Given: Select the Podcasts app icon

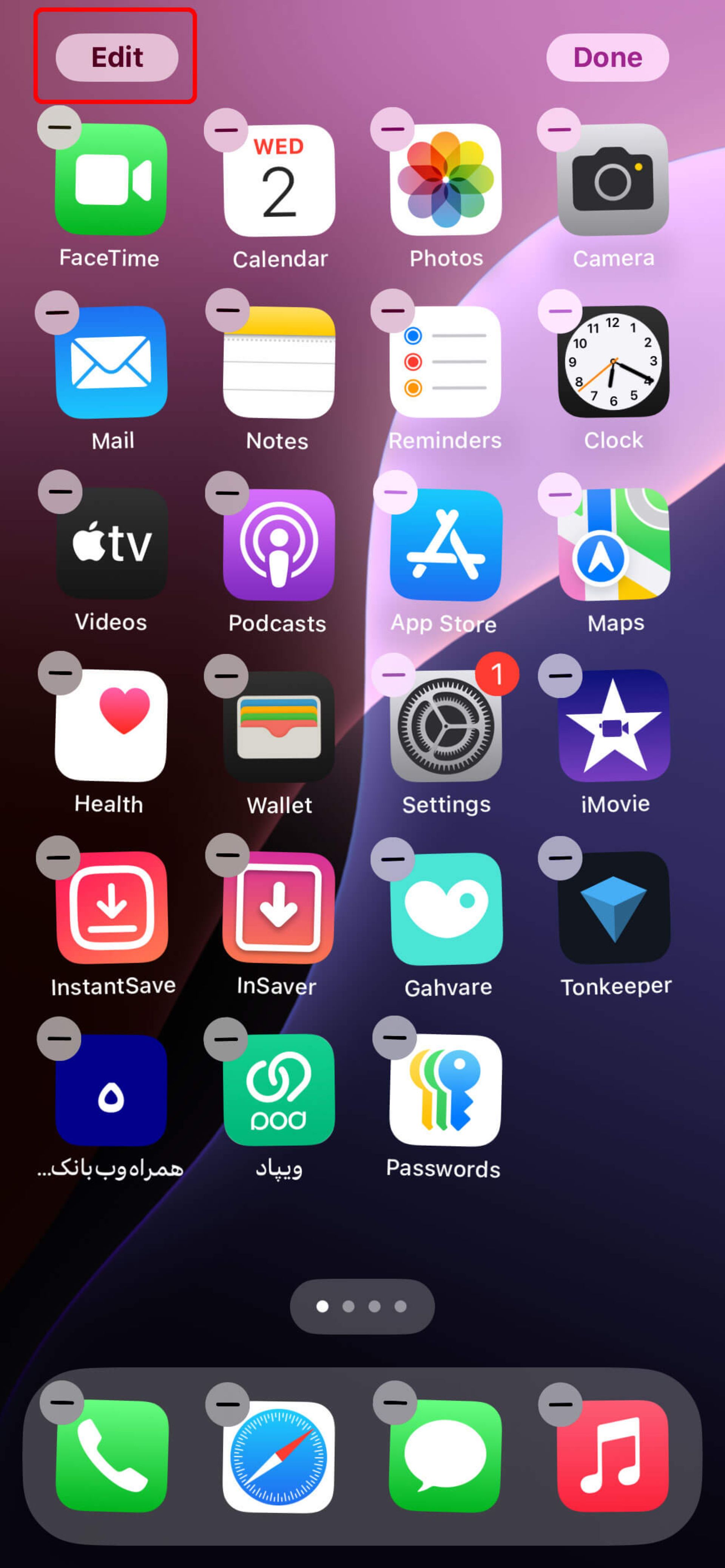Looking at the screenshot, I should coord(279,544).
